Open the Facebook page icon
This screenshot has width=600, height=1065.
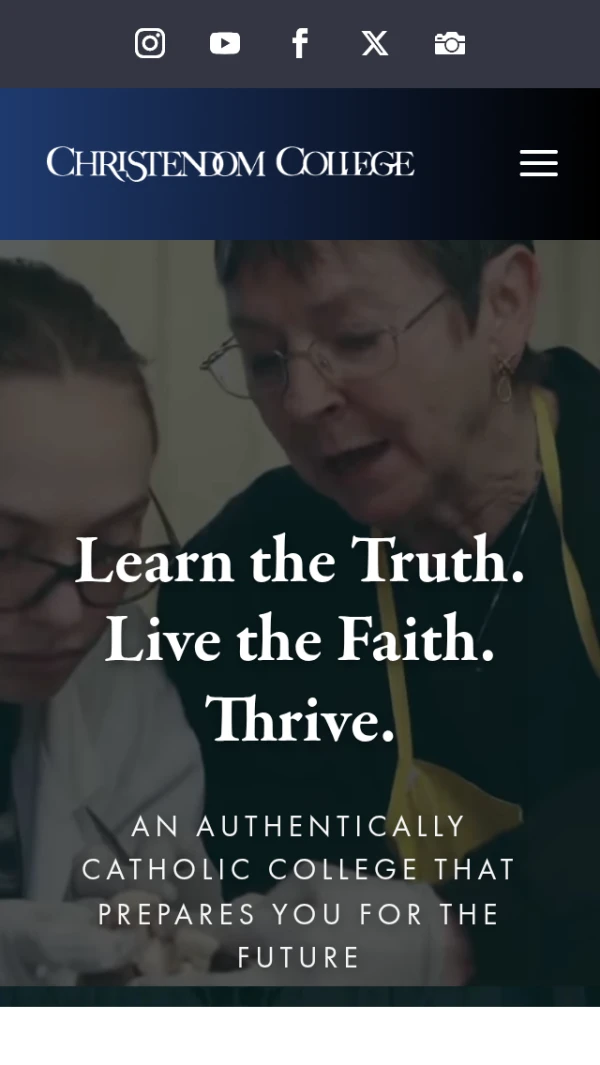point(300,43)
